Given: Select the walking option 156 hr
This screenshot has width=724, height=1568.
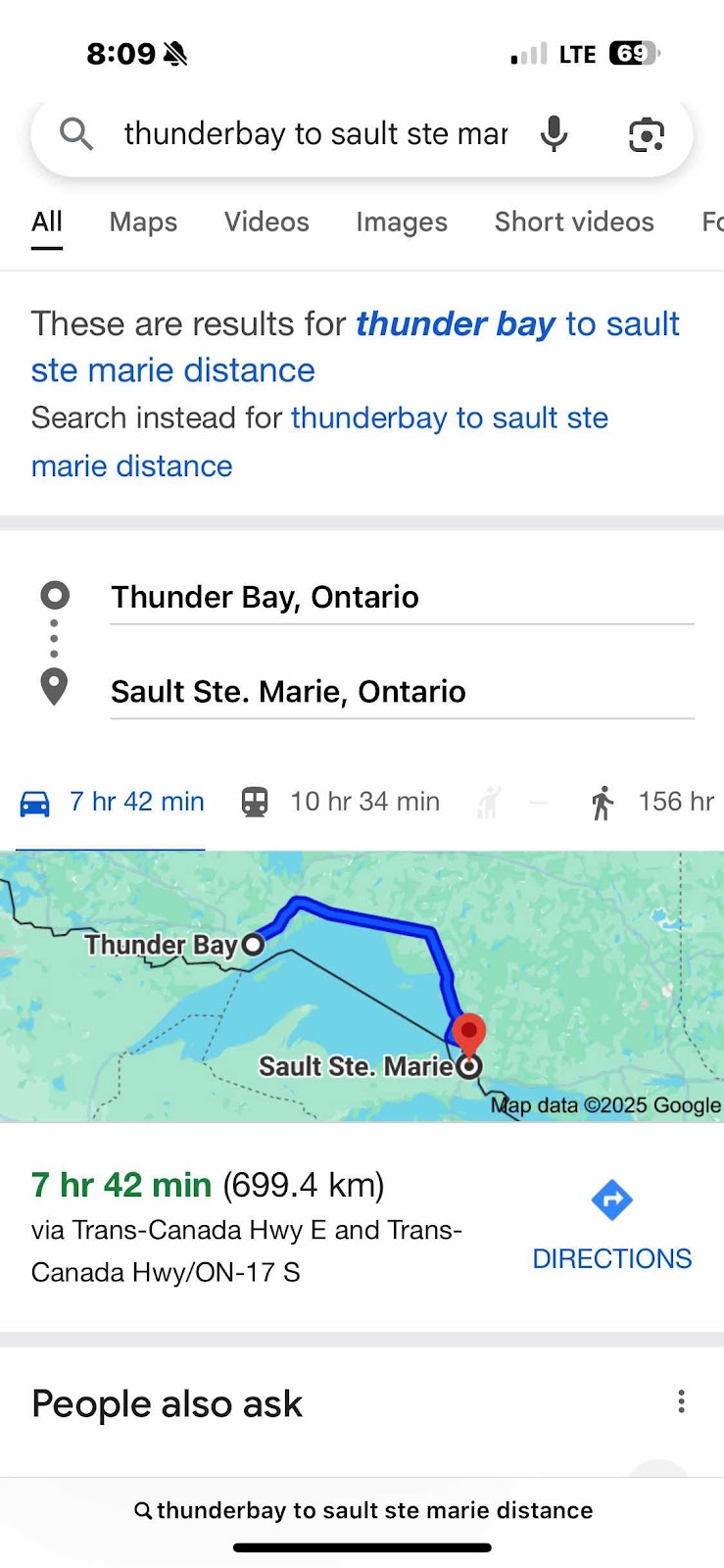Looking at the screenshot, I should (652, 803).
